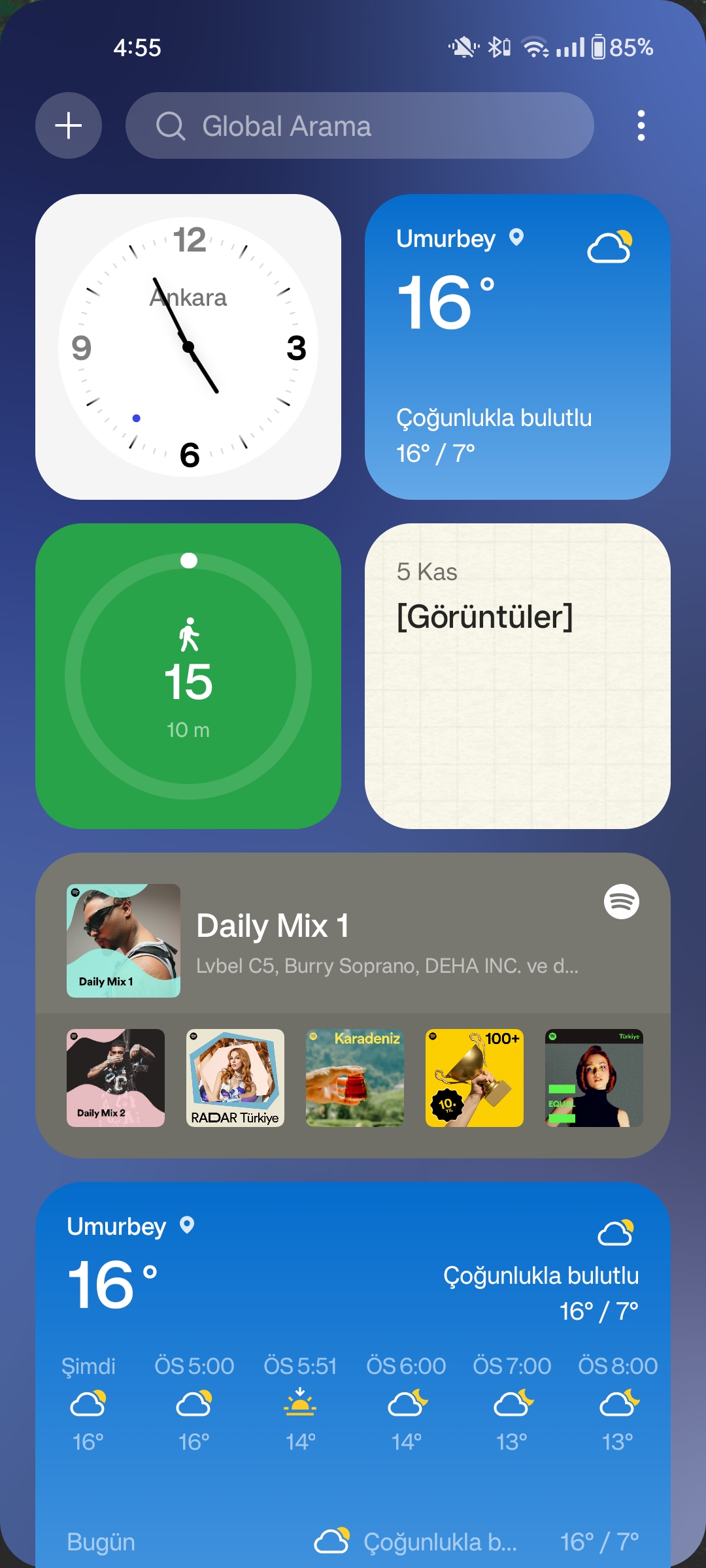This screenshot has height=1568, width=706.
Task: Open the Global Arama search box
Action: pos(360,125)
